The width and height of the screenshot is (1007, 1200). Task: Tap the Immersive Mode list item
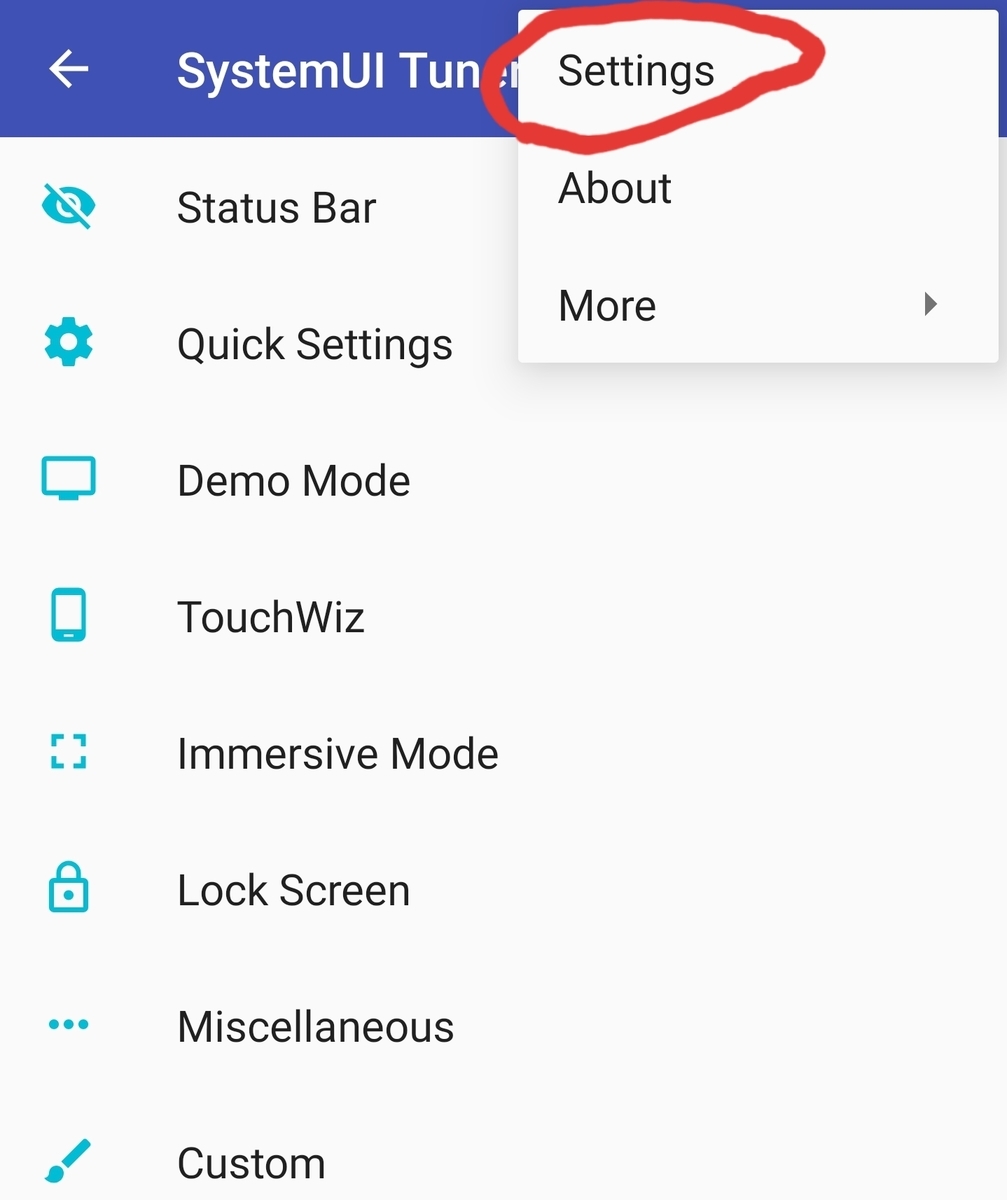click(338, 753)
